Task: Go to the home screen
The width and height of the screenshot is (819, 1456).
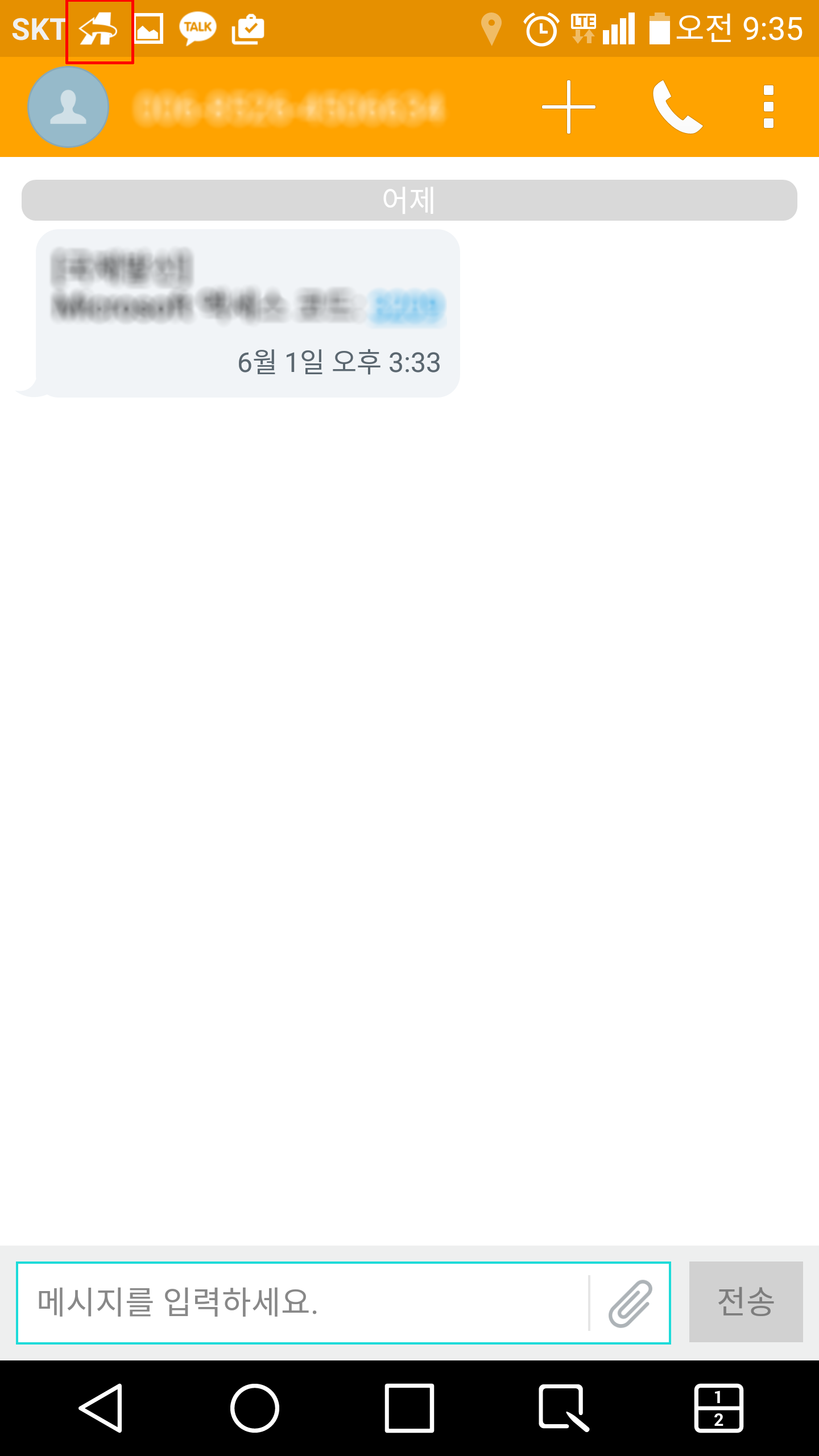Action: click(254, 1408)
